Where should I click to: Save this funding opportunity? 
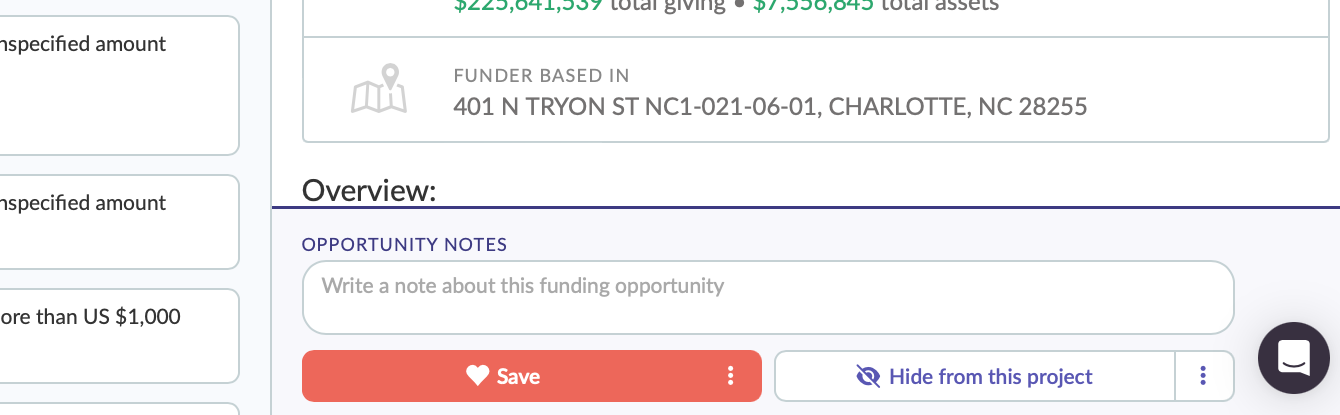click(504, 376)
